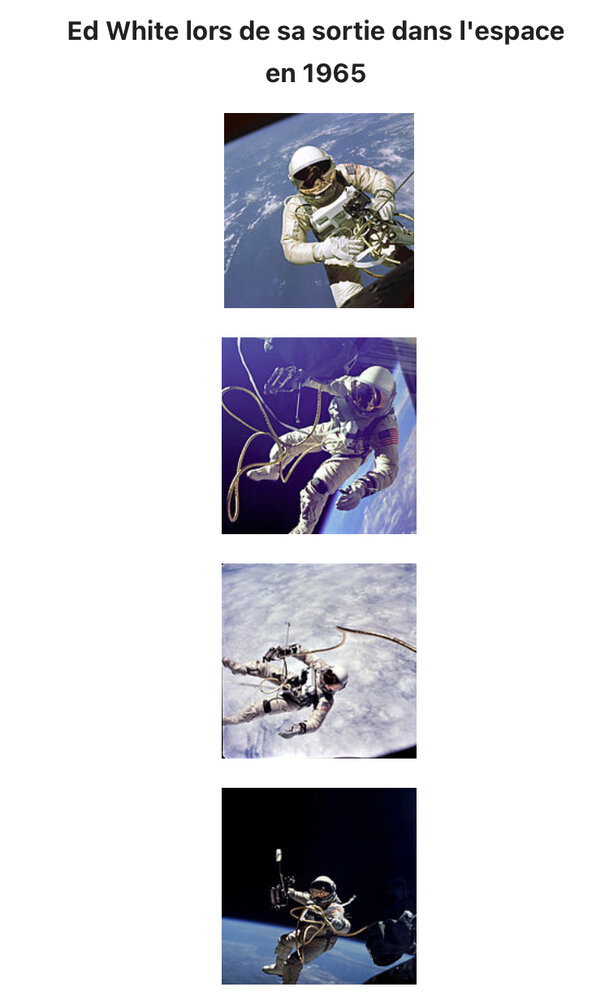The width and height of the screenshot is (609, 1000).
Task: Open the photo of the astronaut against black space
Action: click(318, 885)
